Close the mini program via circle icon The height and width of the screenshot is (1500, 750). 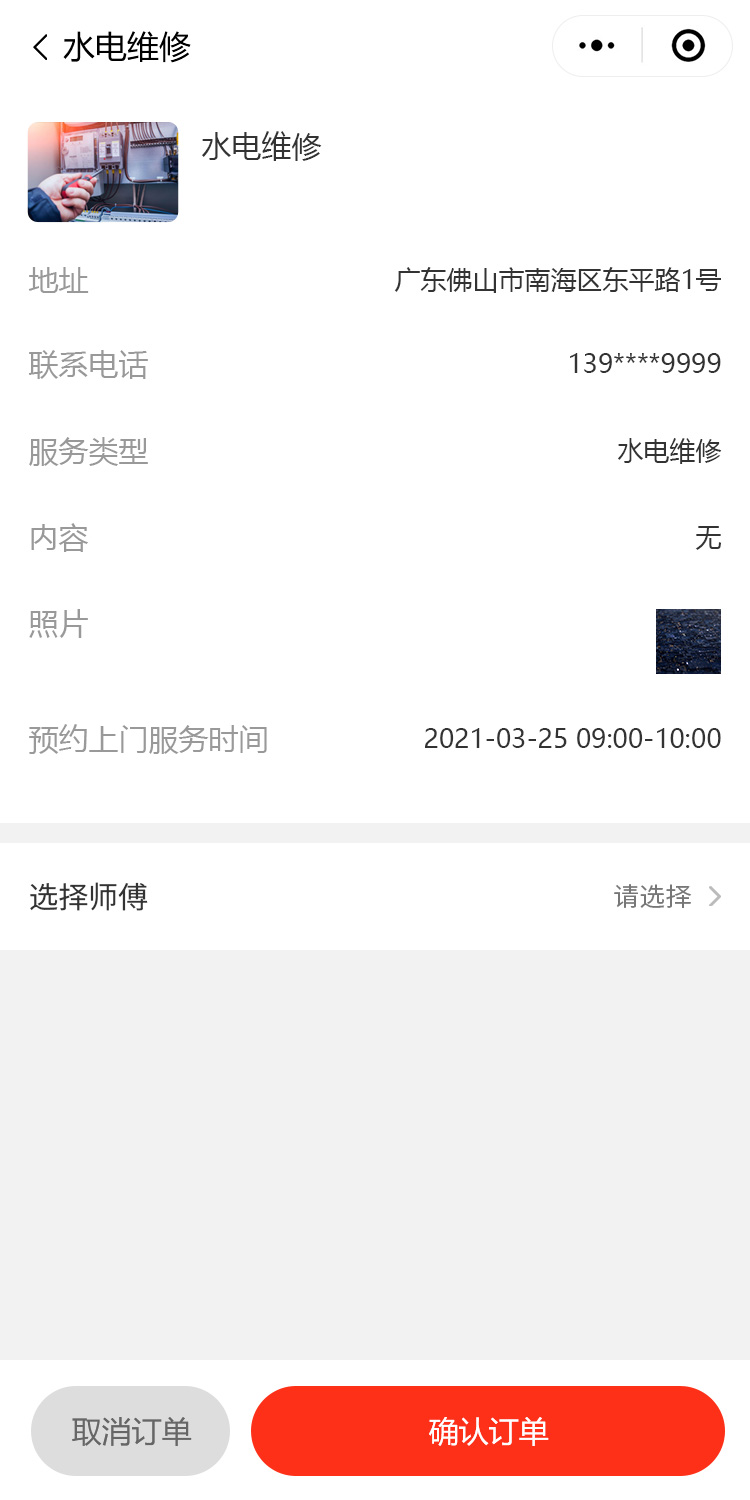coord(688,46)
